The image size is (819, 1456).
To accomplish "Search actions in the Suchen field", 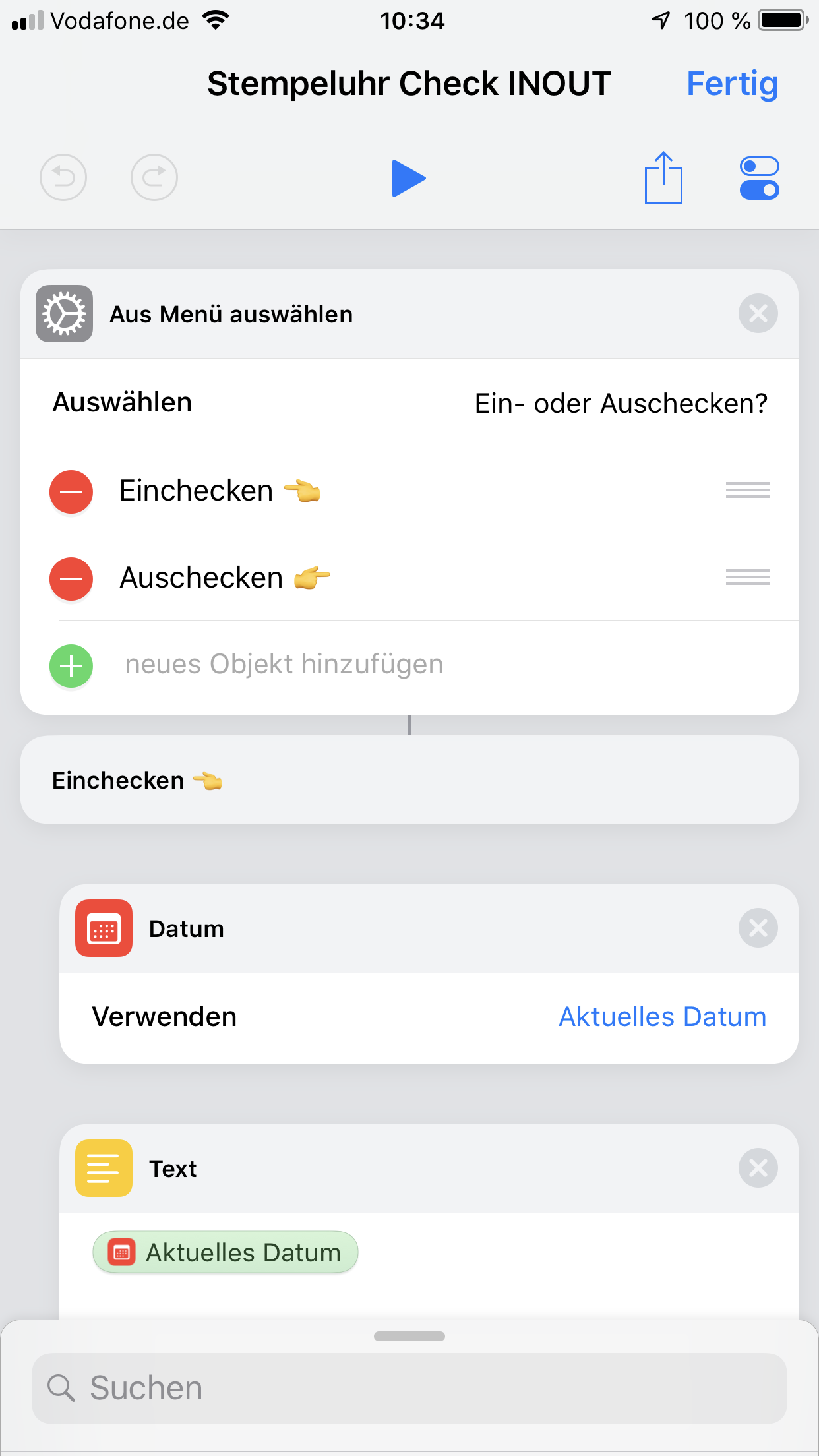I will click(x=409, y=1388).
